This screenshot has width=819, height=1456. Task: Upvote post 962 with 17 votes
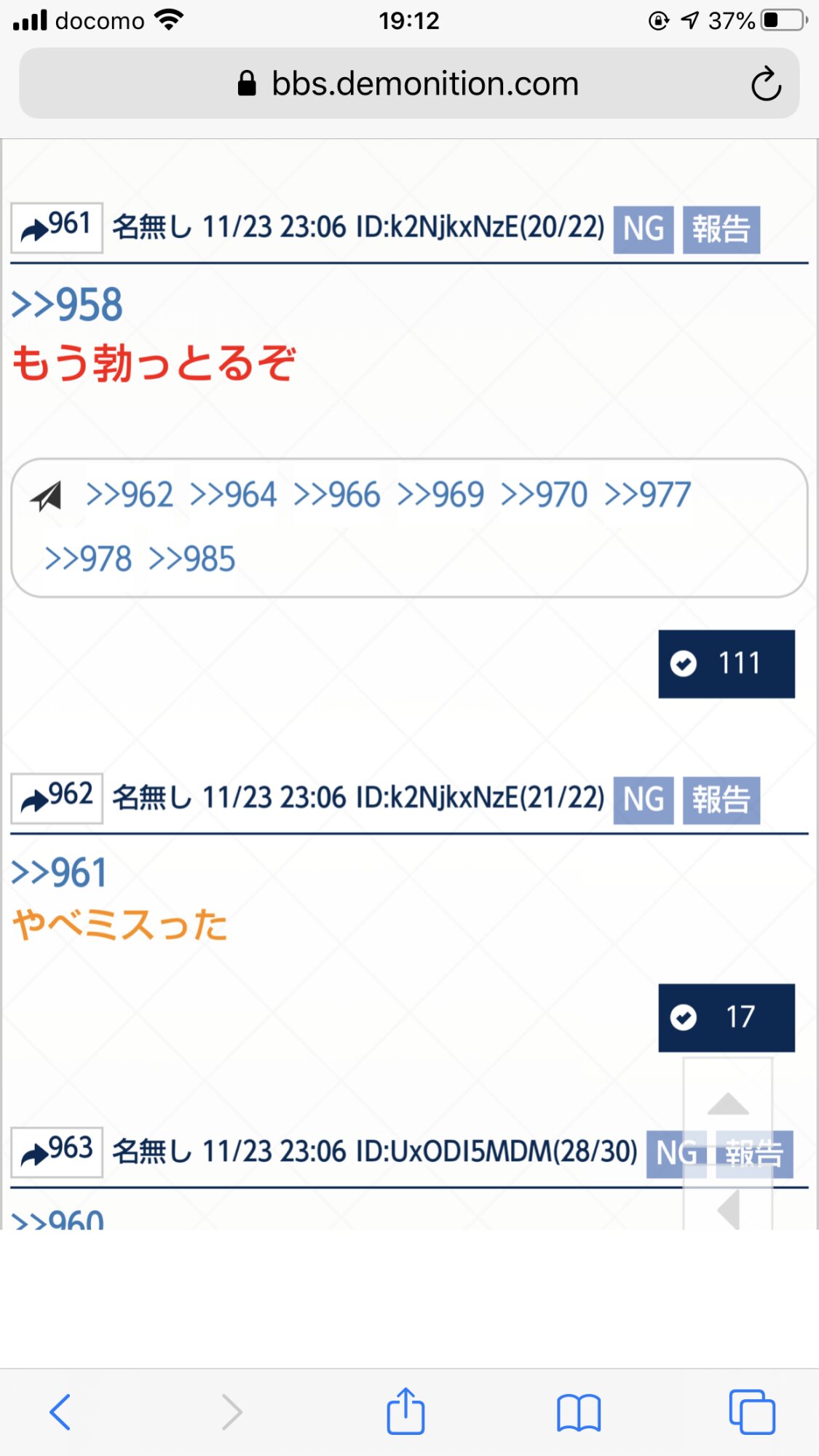pyautogui.click(x=726, y=1017)
